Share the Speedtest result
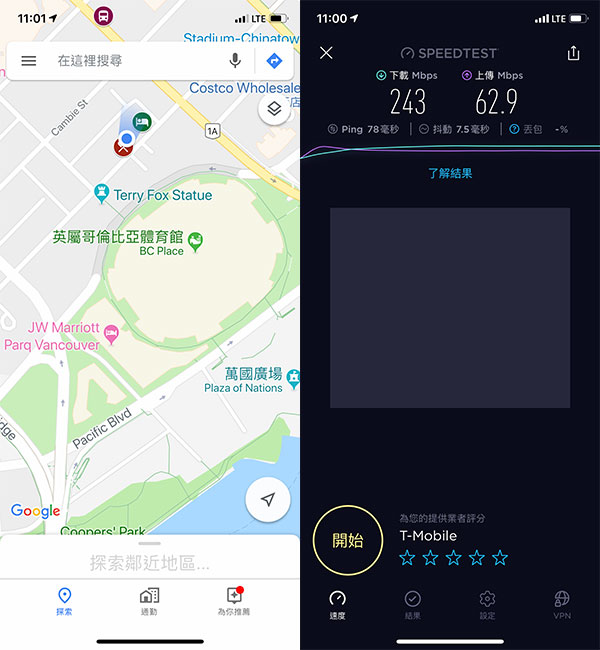This screenshot has height=650, width=600. tap(573, 53)
